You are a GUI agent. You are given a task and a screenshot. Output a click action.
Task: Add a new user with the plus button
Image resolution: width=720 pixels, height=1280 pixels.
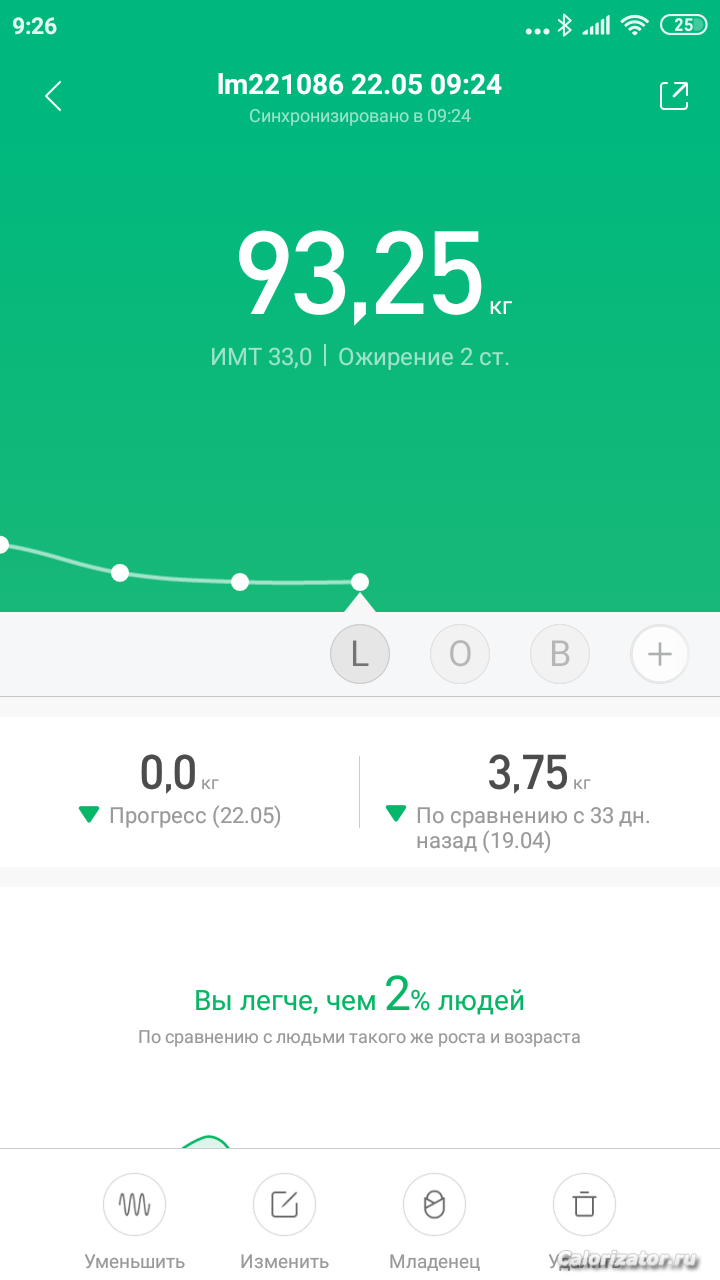coord(660,654)
